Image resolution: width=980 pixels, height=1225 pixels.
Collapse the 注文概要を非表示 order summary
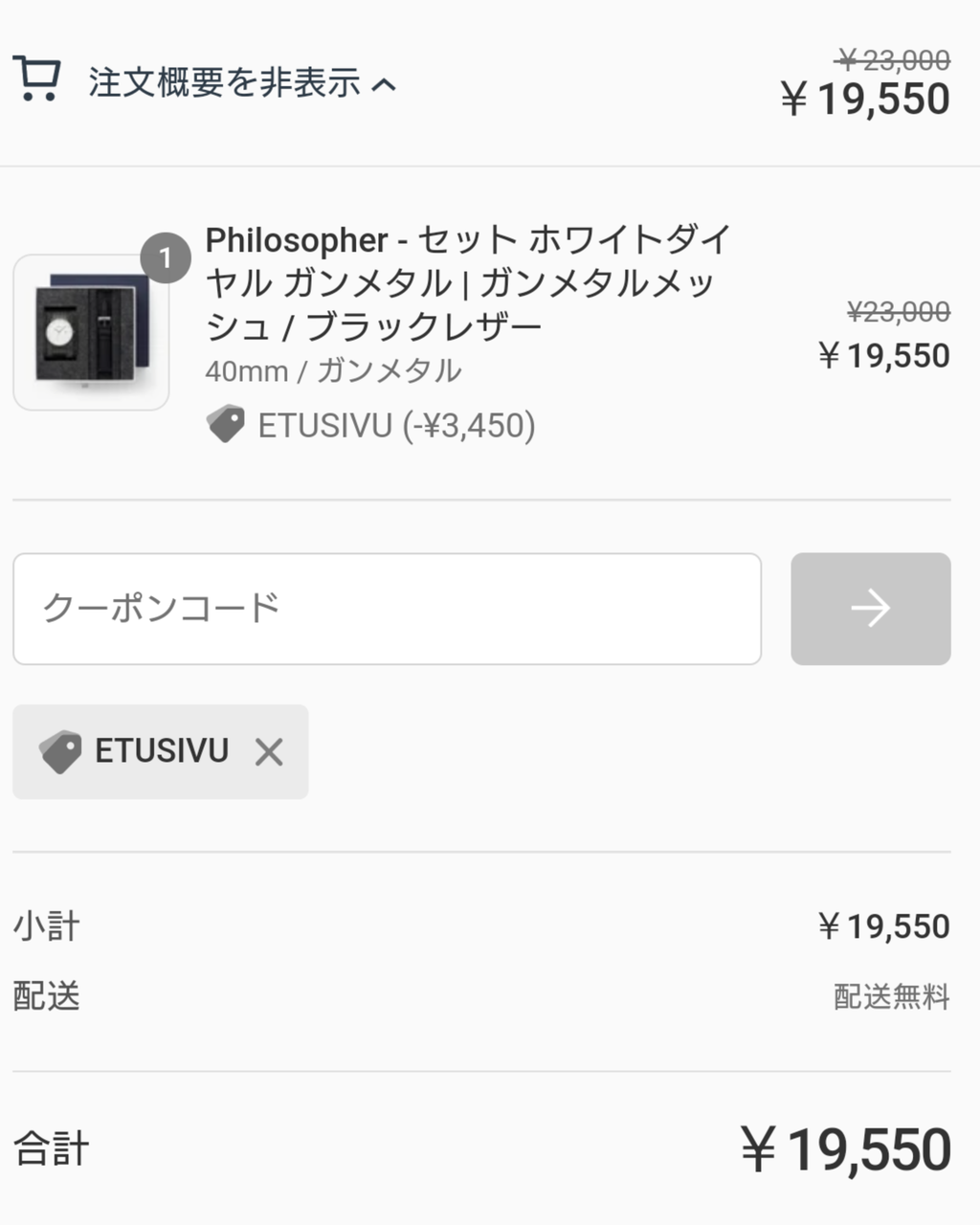(241, 83)
